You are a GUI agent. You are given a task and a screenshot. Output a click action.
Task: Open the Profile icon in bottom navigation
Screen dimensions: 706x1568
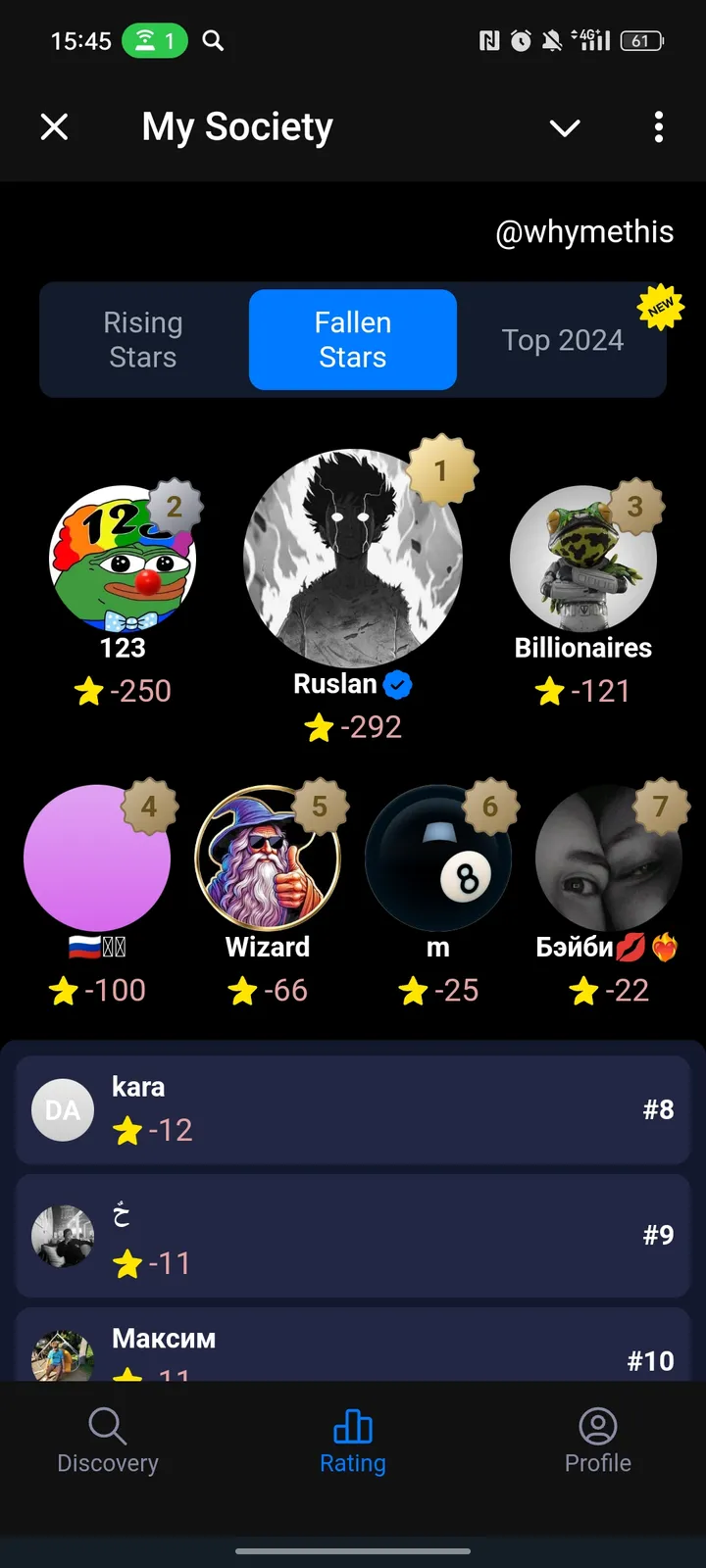click(597, 1427)
